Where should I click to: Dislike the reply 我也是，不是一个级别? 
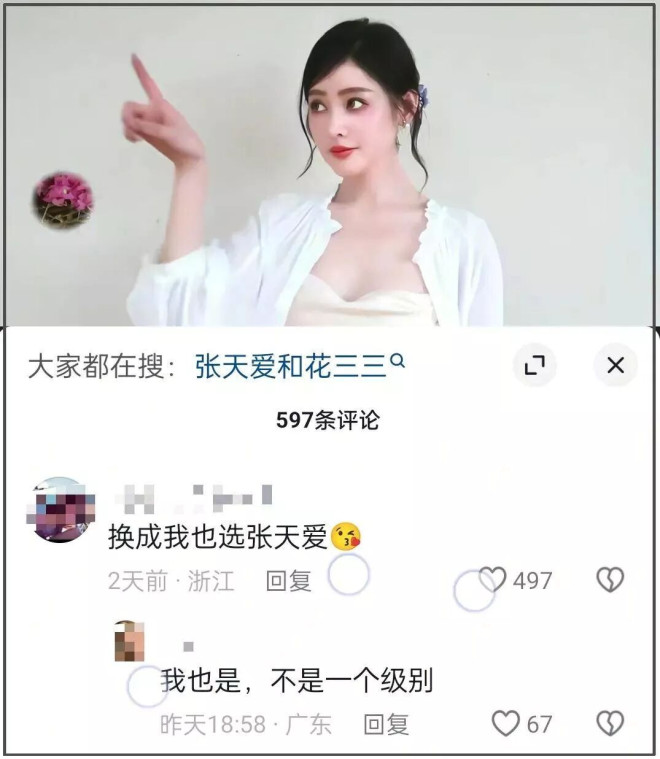(610, 723)
